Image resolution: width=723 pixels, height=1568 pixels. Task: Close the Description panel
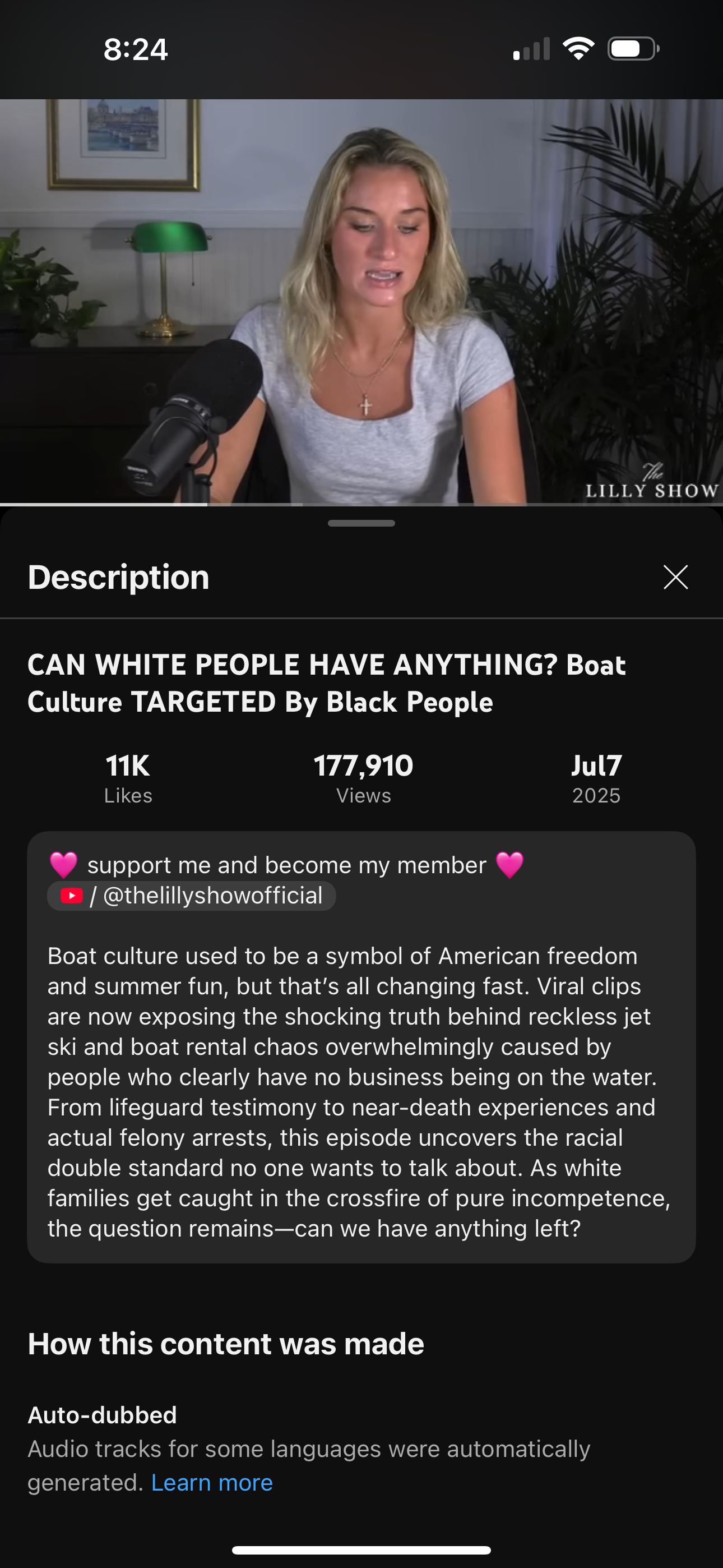675,577
